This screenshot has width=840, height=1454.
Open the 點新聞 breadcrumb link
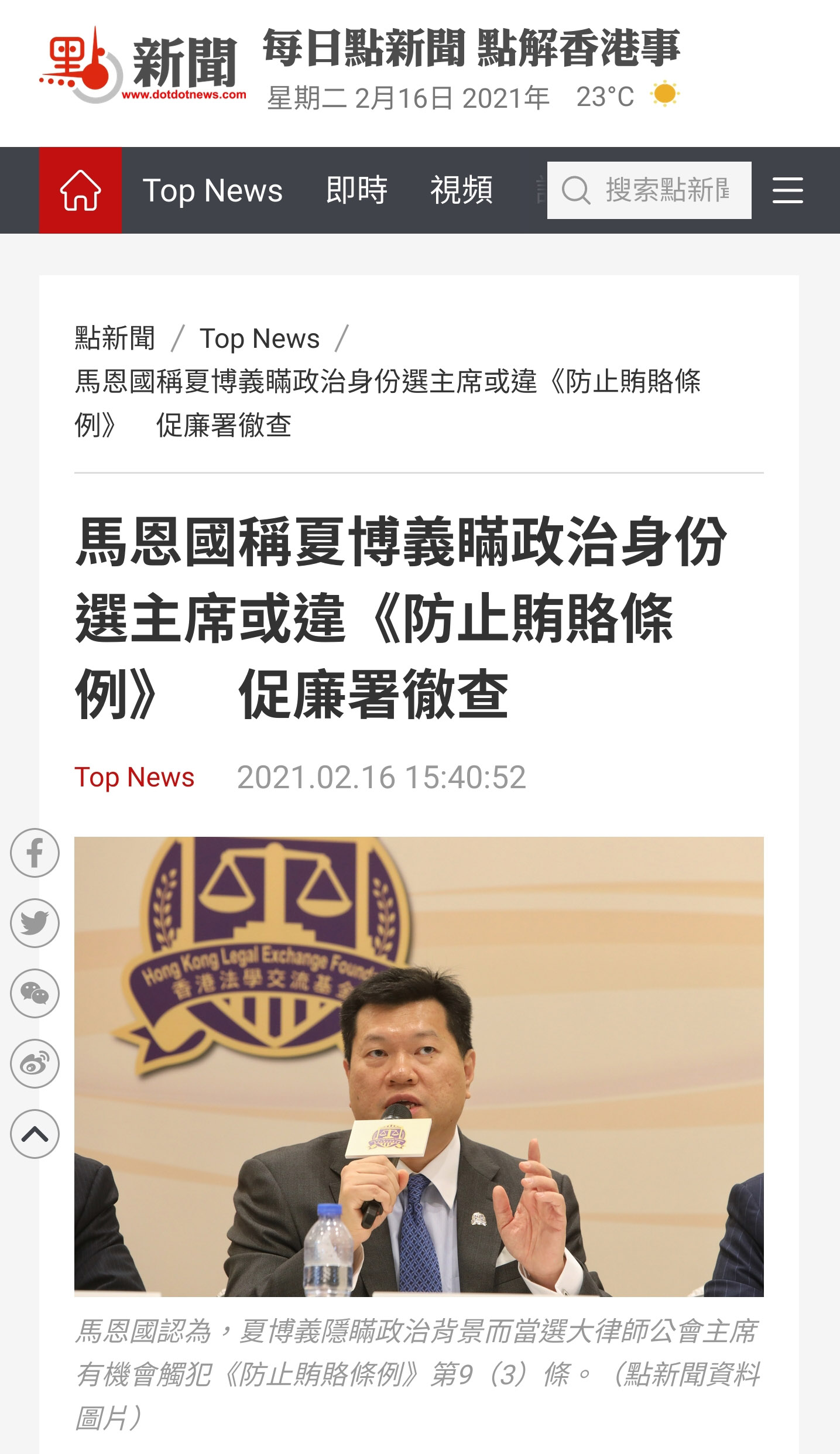pos(115,338)
